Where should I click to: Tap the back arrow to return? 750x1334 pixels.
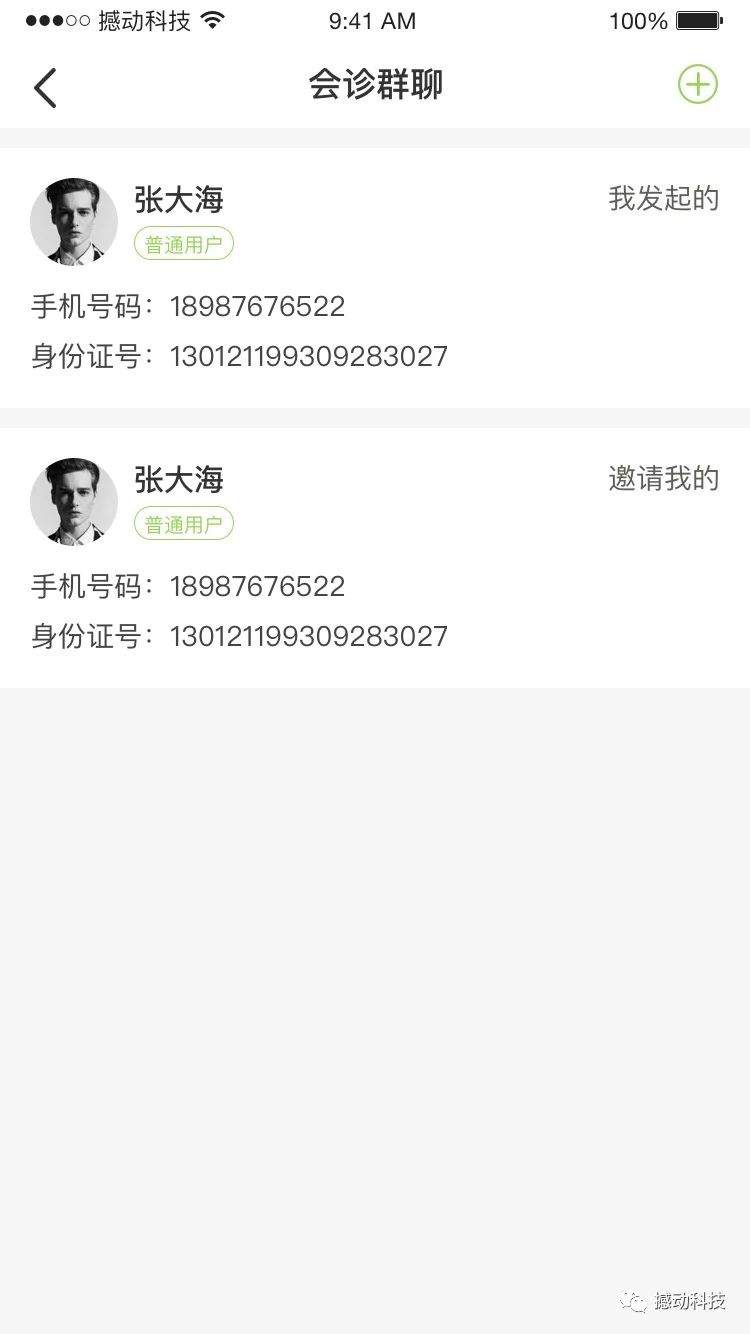tap(44, 87)
